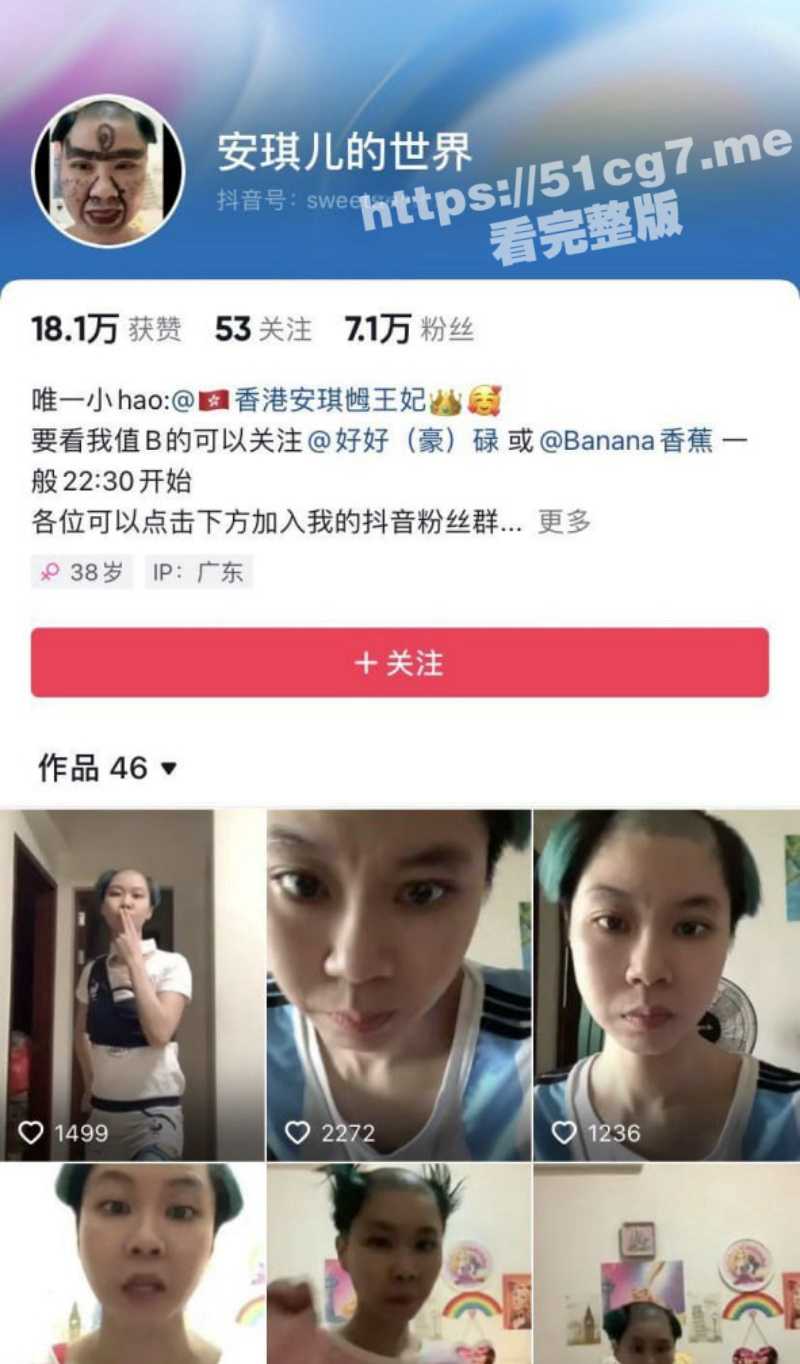The image size is (800, 1364).
Task: Open the video with 1236 likes
Action: (667, 985)
